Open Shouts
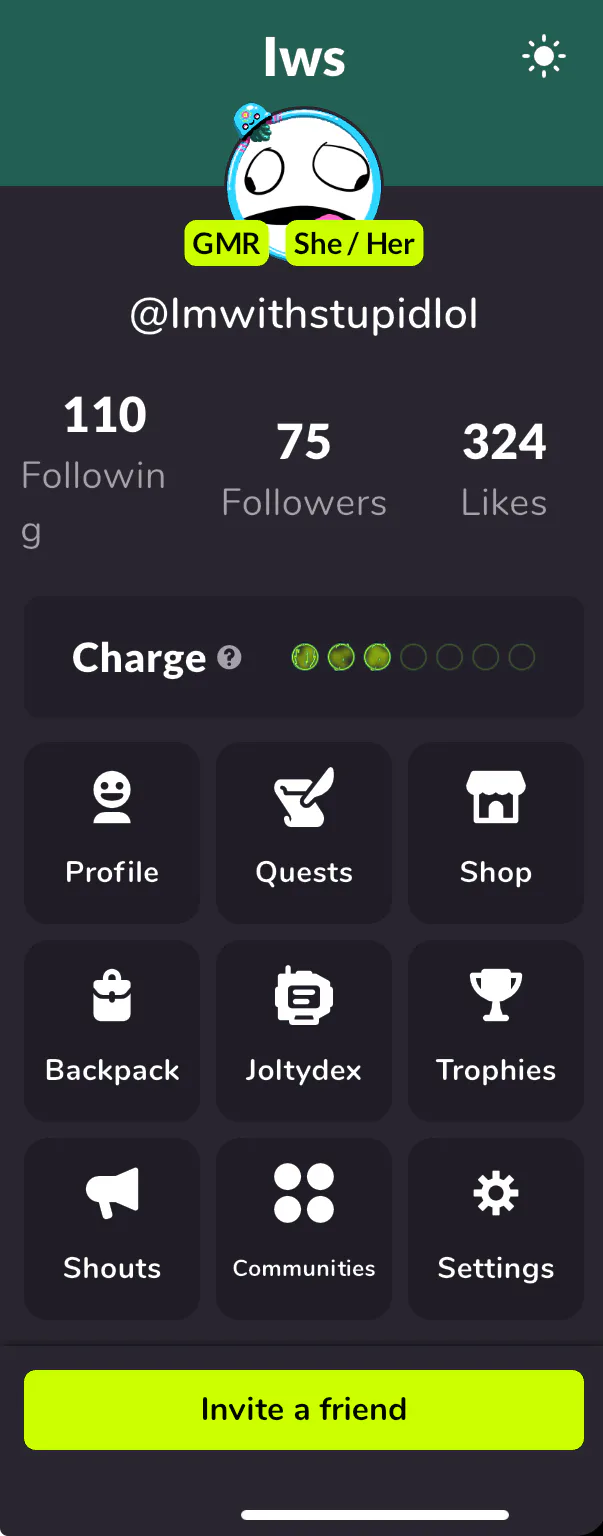This screenshot has height=1536, width=603. [x=112, y=1228]
